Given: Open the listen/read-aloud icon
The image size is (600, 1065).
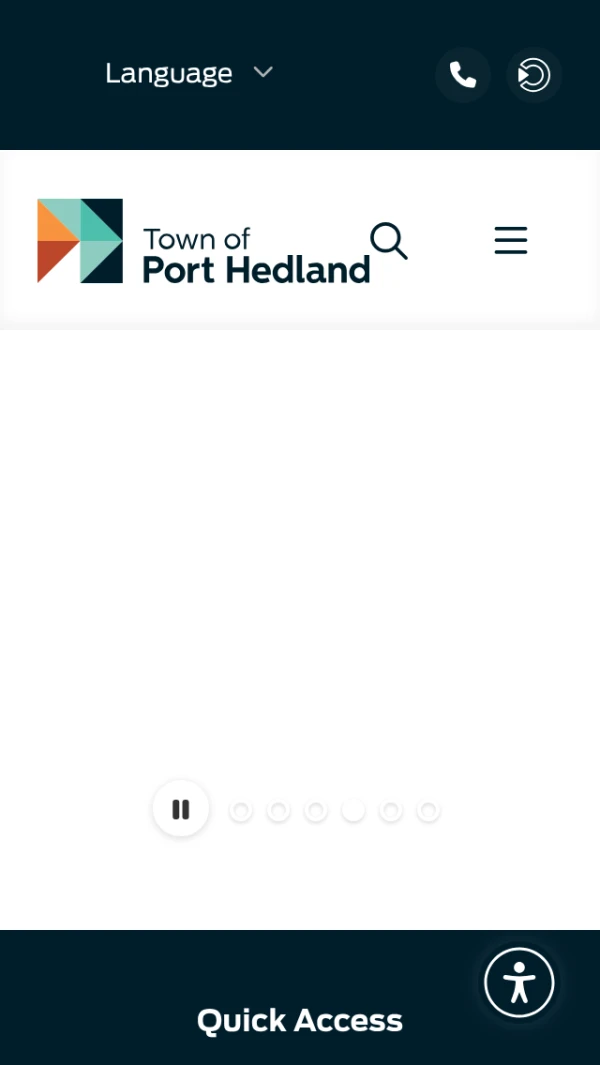Looking at the screenshot, I should tap(534, 75).
